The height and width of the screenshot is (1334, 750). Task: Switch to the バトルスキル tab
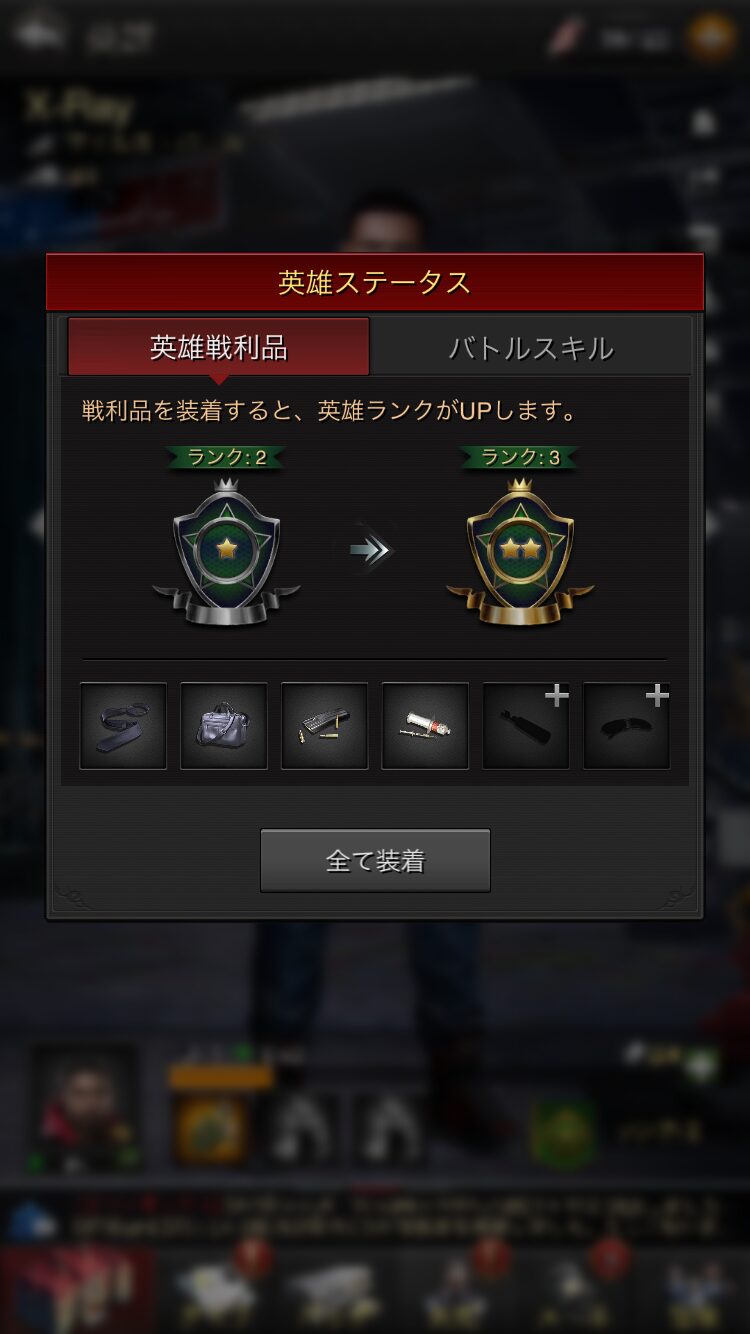click(530, 347)
